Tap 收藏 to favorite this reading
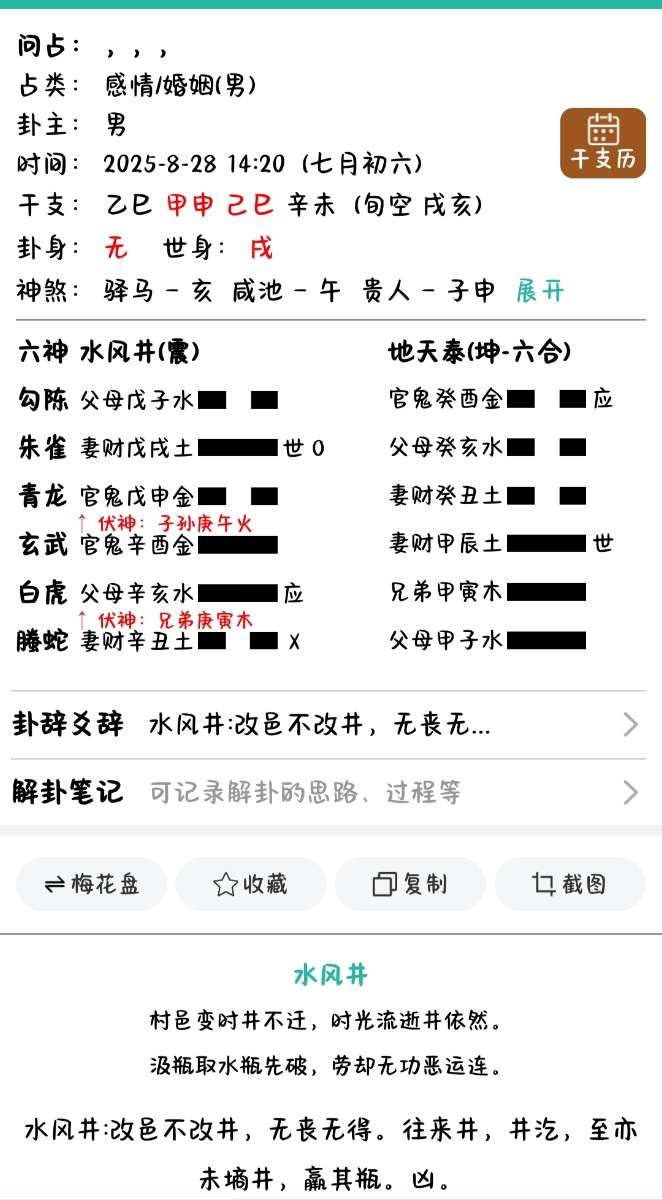662x1200 pixels. pyautogui.click(x=251, y=884)
